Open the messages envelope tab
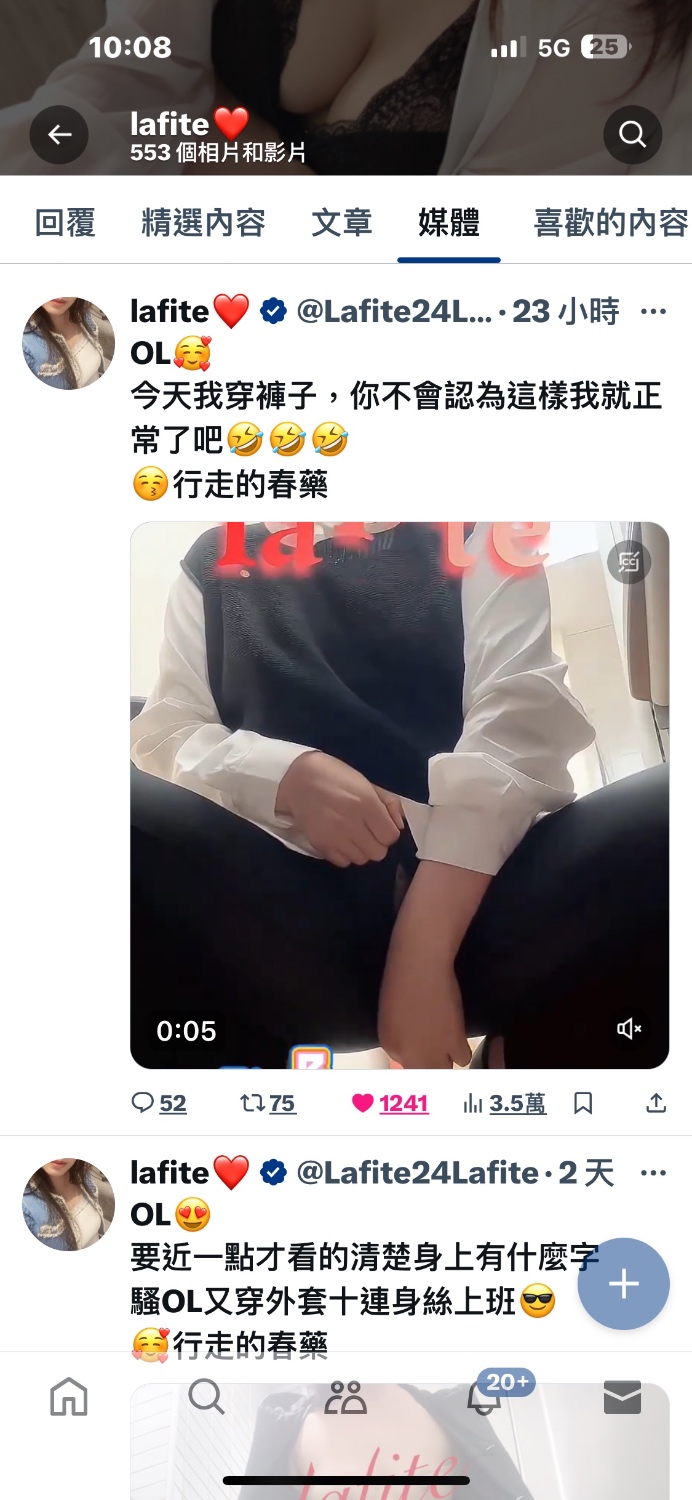Screen dimensions: 692x1500 click(x=622, y=1398)
